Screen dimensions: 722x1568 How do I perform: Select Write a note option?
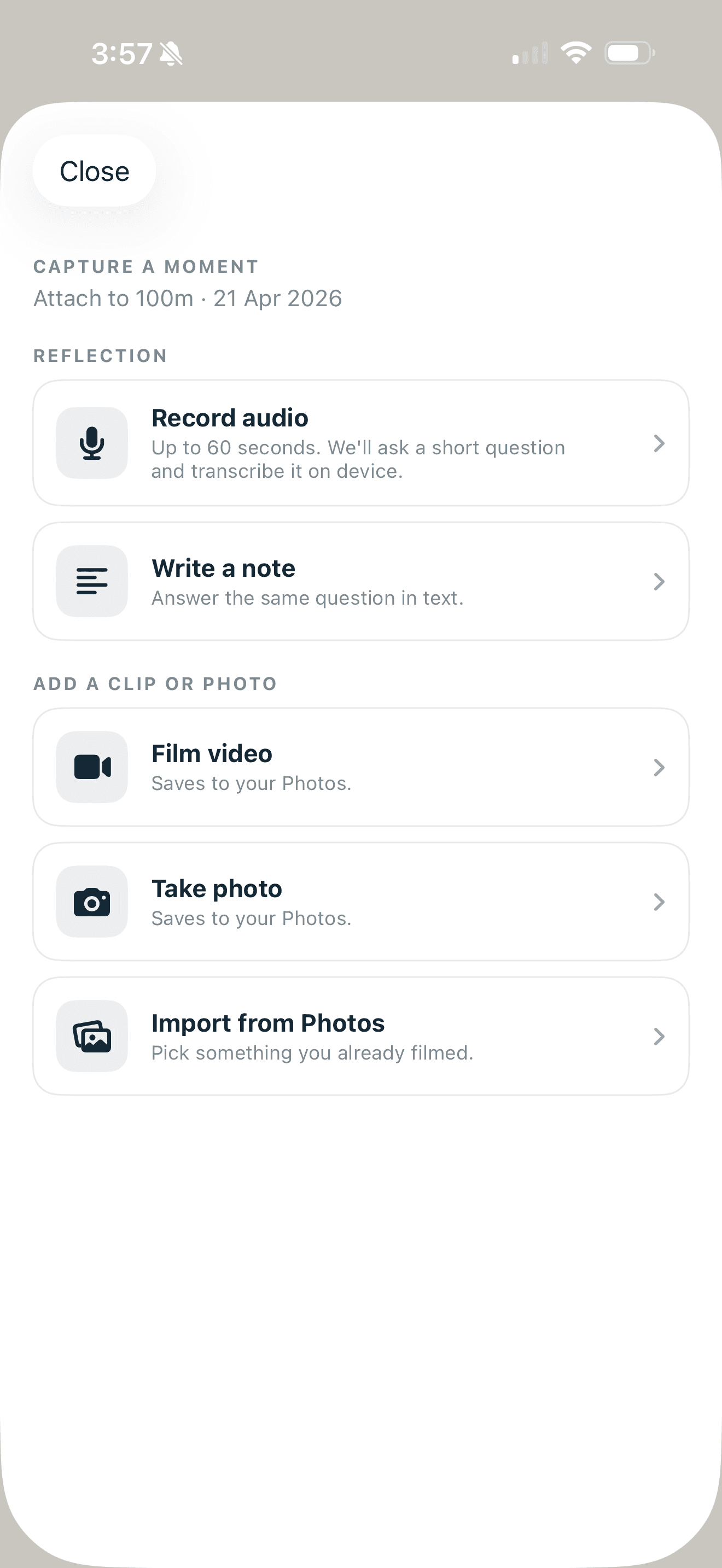(x=361, y=581)
